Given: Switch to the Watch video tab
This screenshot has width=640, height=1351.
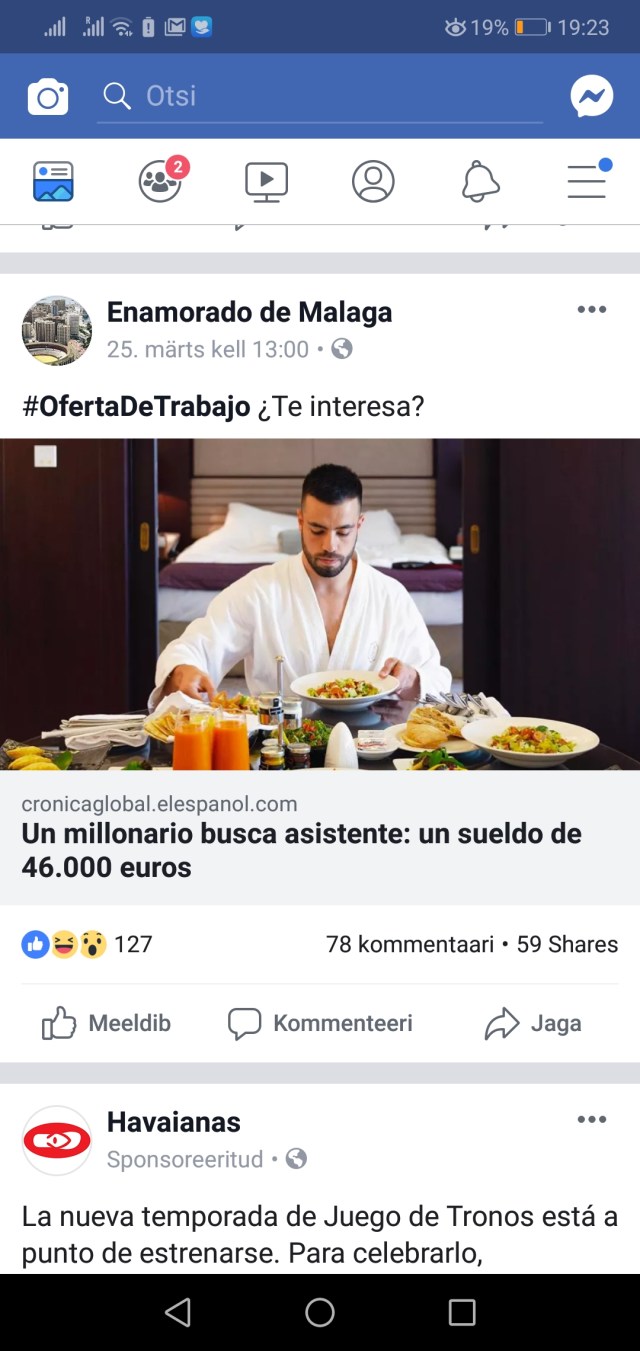Looking at the screenshot, I should tap(266, 182).
